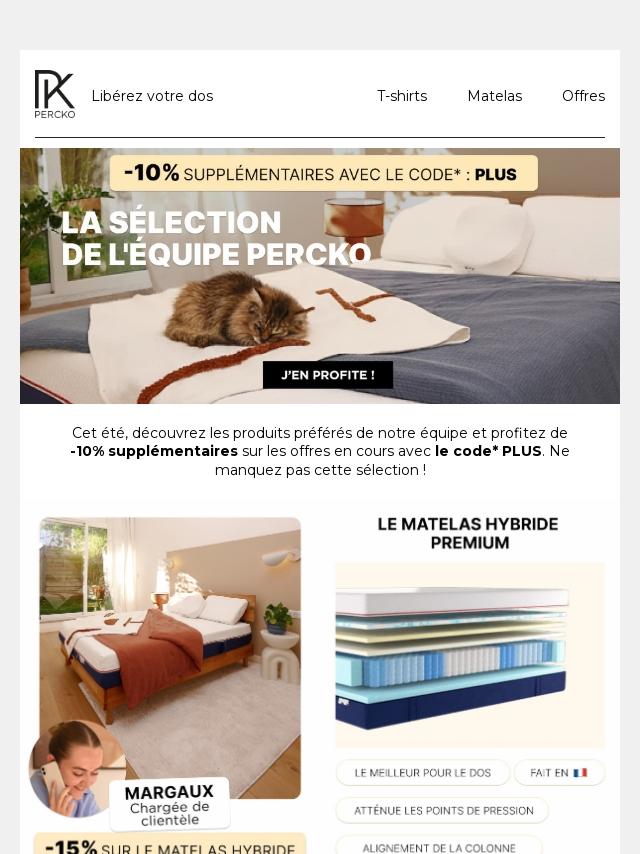Tap the J'EN PROFITE ! button
Screen dimensions: 640x854
[x=328, y=375]
